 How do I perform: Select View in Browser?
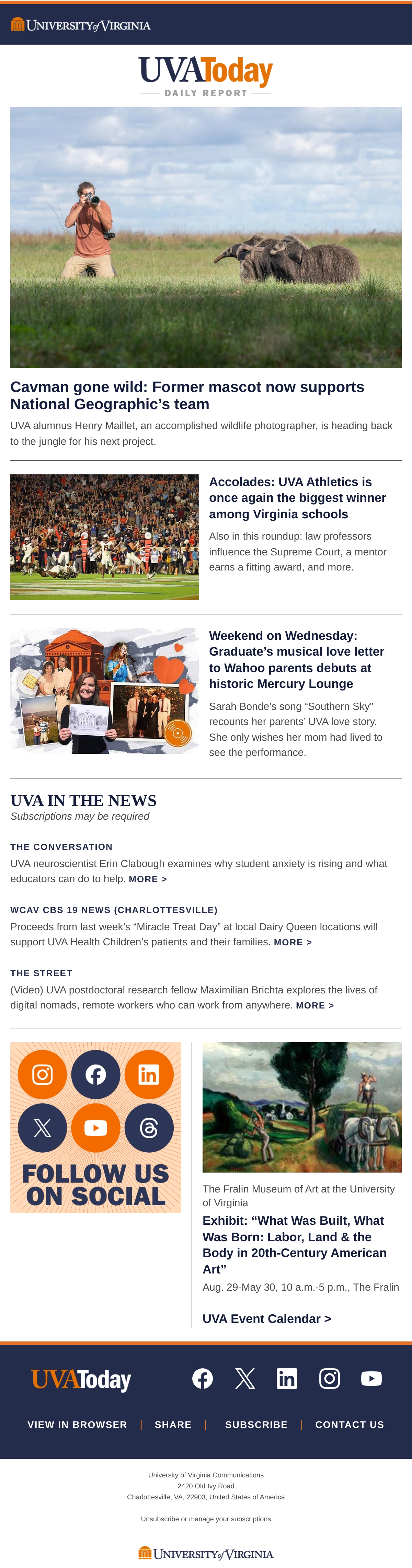click(x=77, y=1425)
